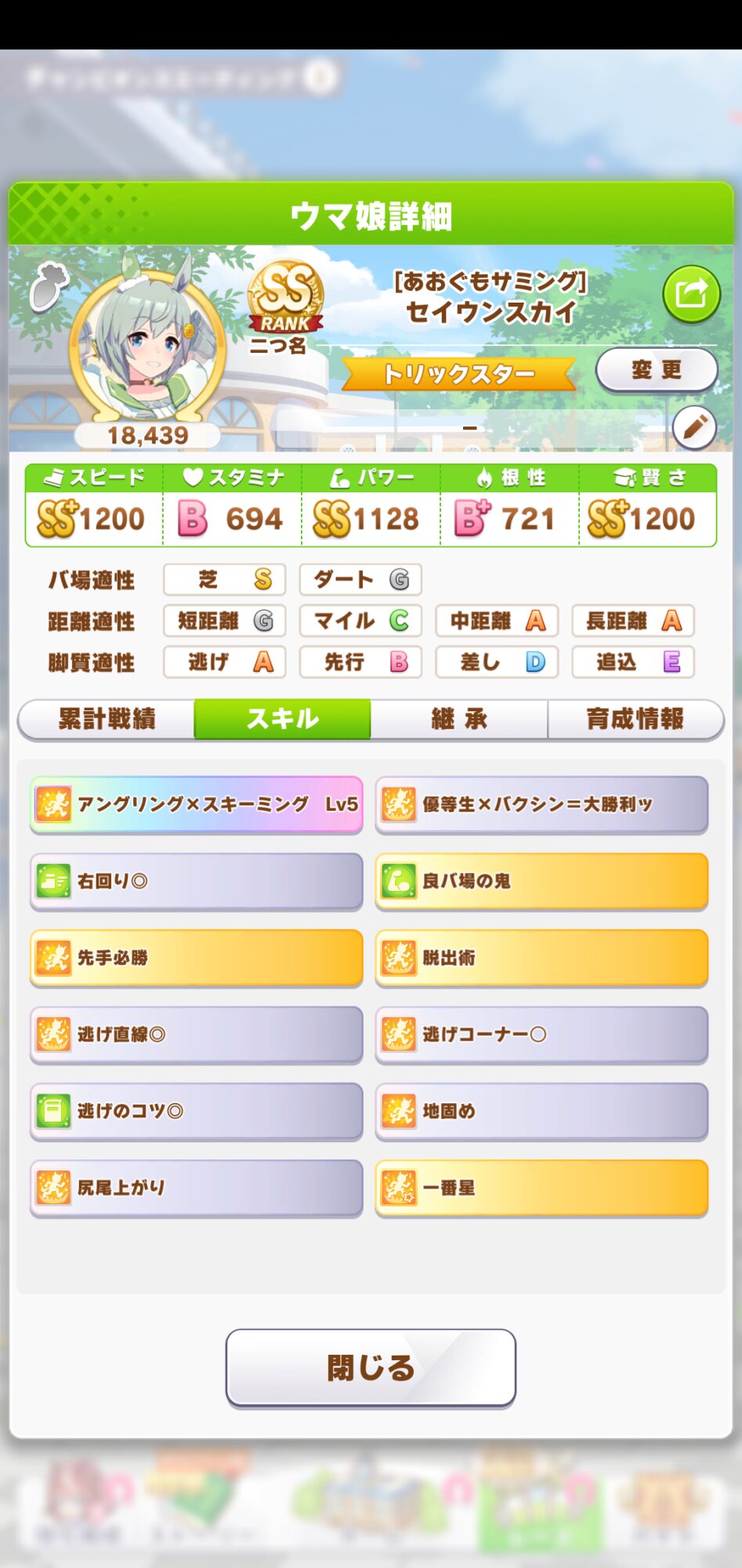
Task: Open the 右回り◎ skill details
Action: pos(197,881)
